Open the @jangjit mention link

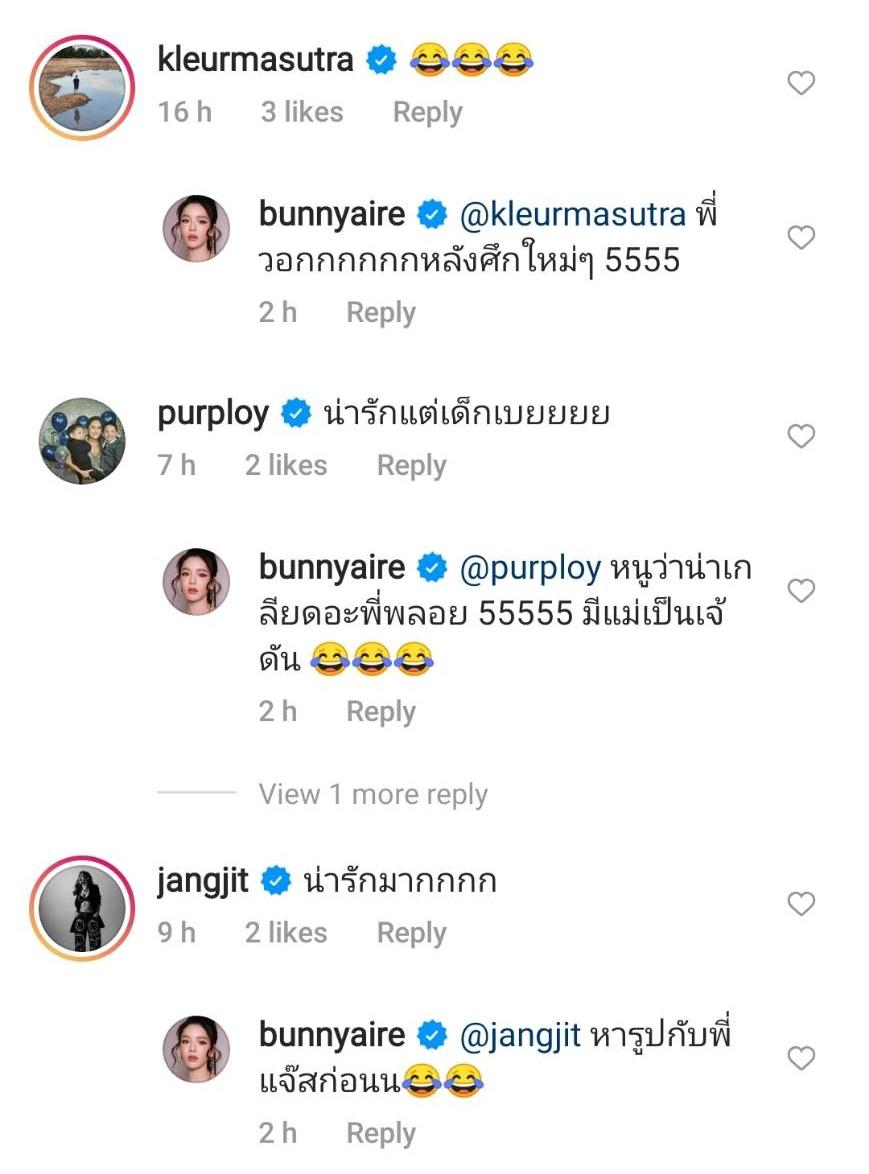tap(520, 1035)
